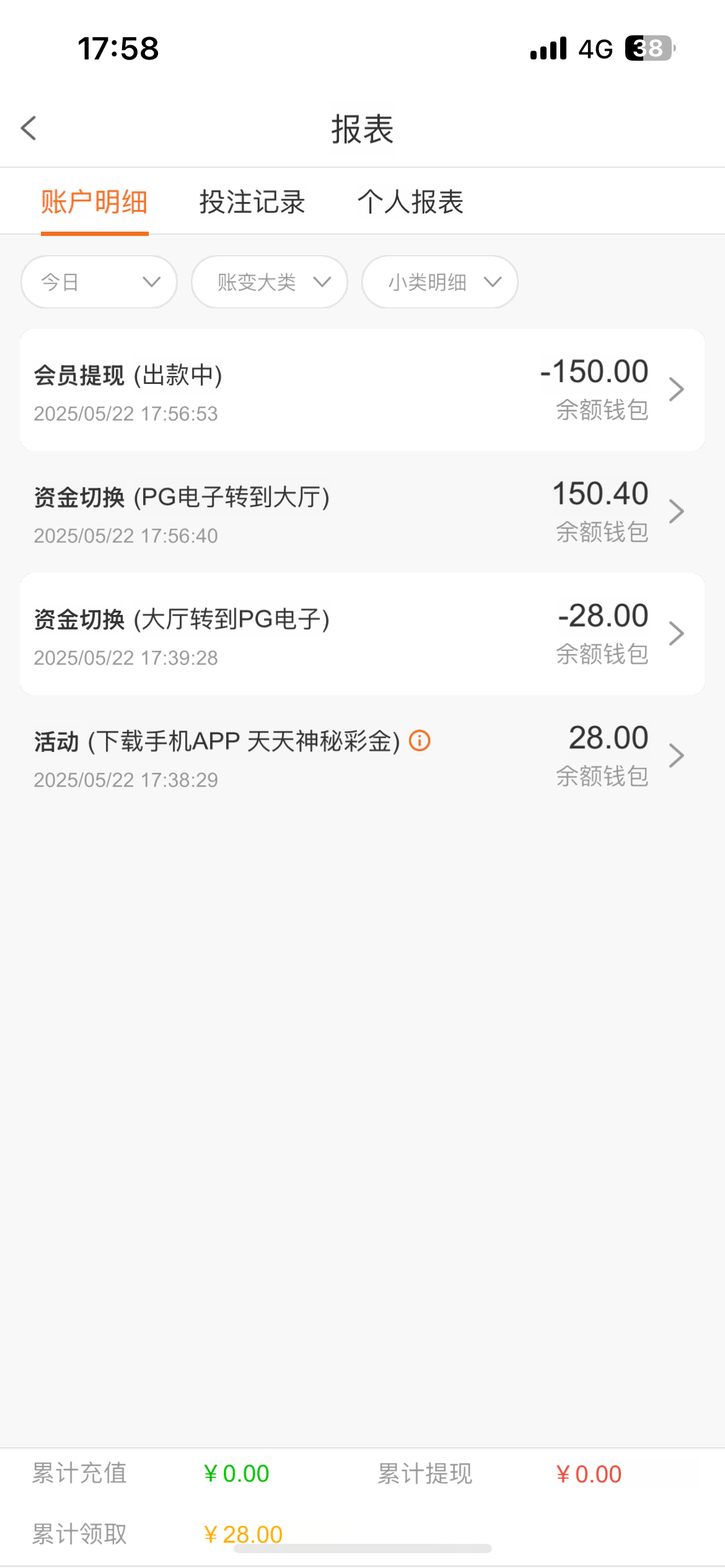View the 大厅转到PG电子 transfer details
725x1568 pixels.
click(362, 634)
